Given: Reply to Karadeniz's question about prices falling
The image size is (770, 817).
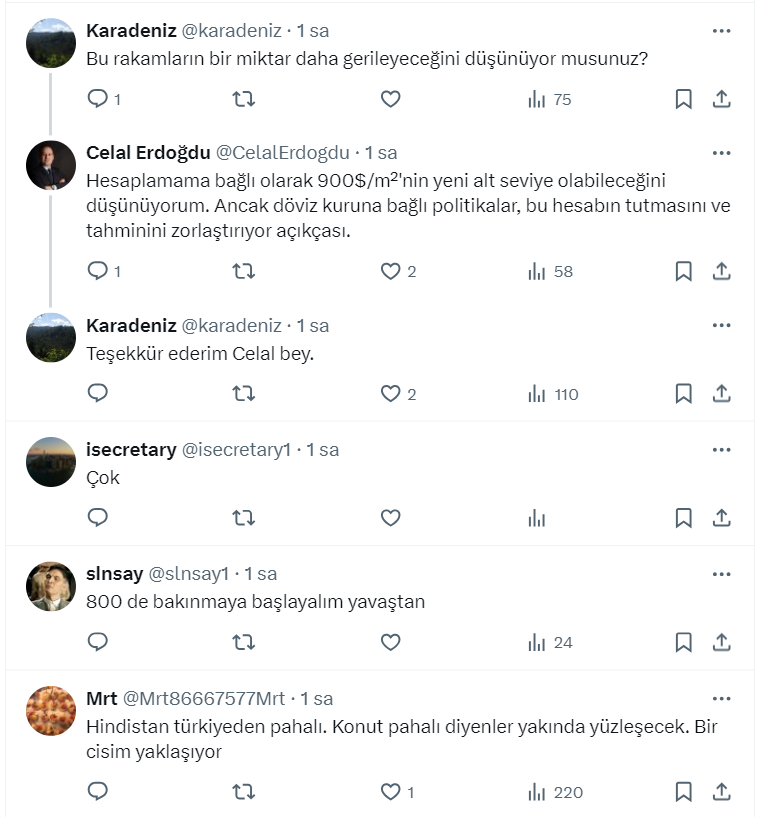Looking at the screenshot, I should [x=98, y=99].
